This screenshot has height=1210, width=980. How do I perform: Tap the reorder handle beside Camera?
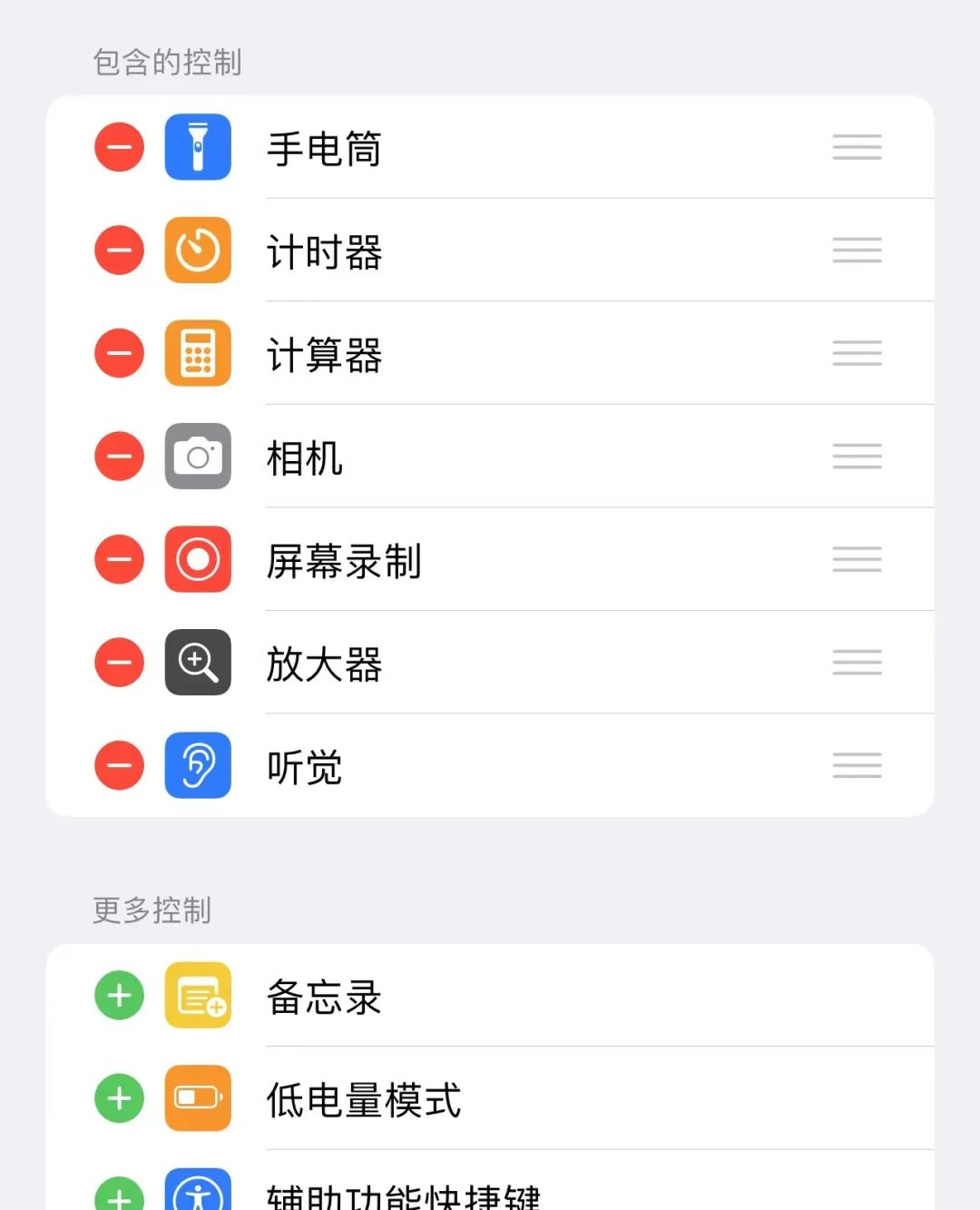tap(857, 457)
